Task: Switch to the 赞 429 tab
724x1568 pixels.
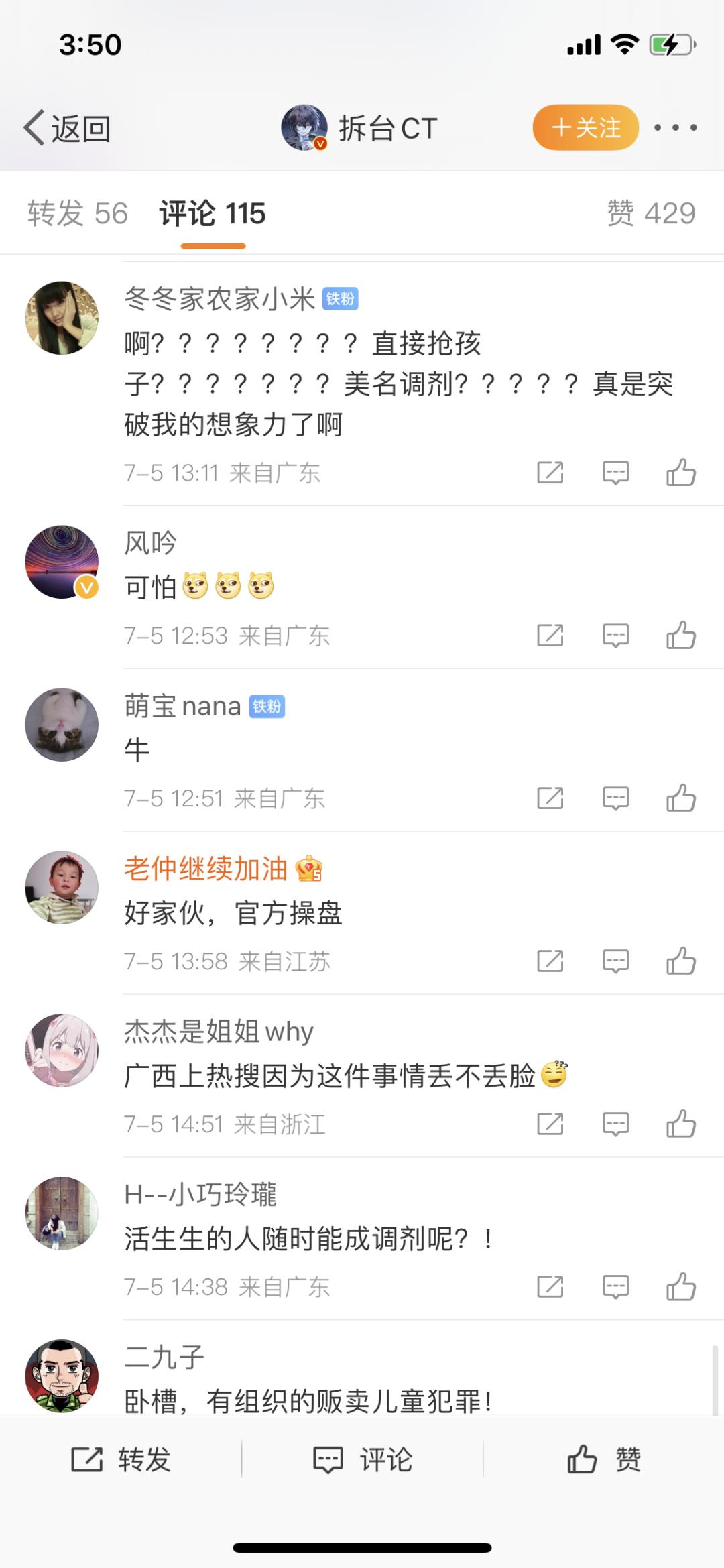Action: coord(650,213)
